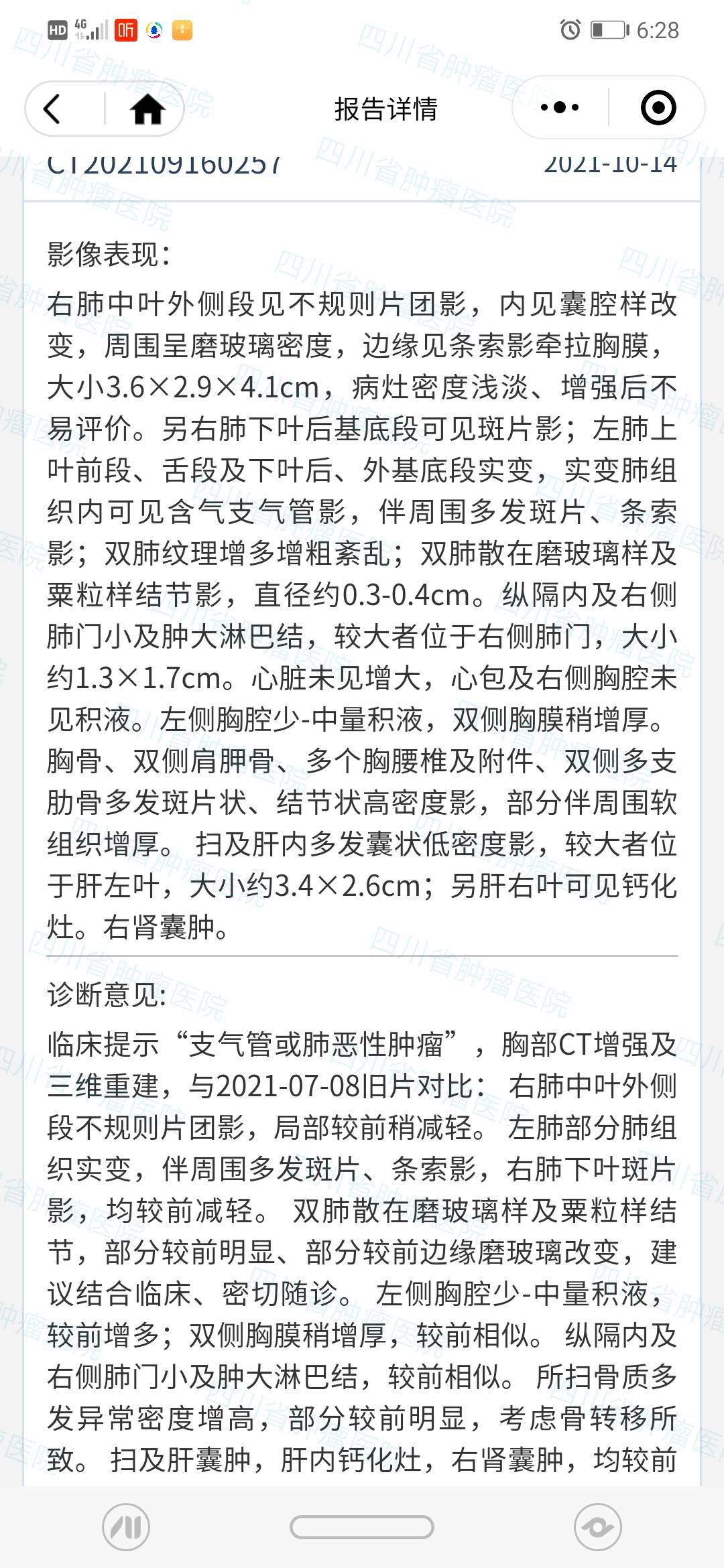Tap the home icon beside the back arrow

[146, 107]
